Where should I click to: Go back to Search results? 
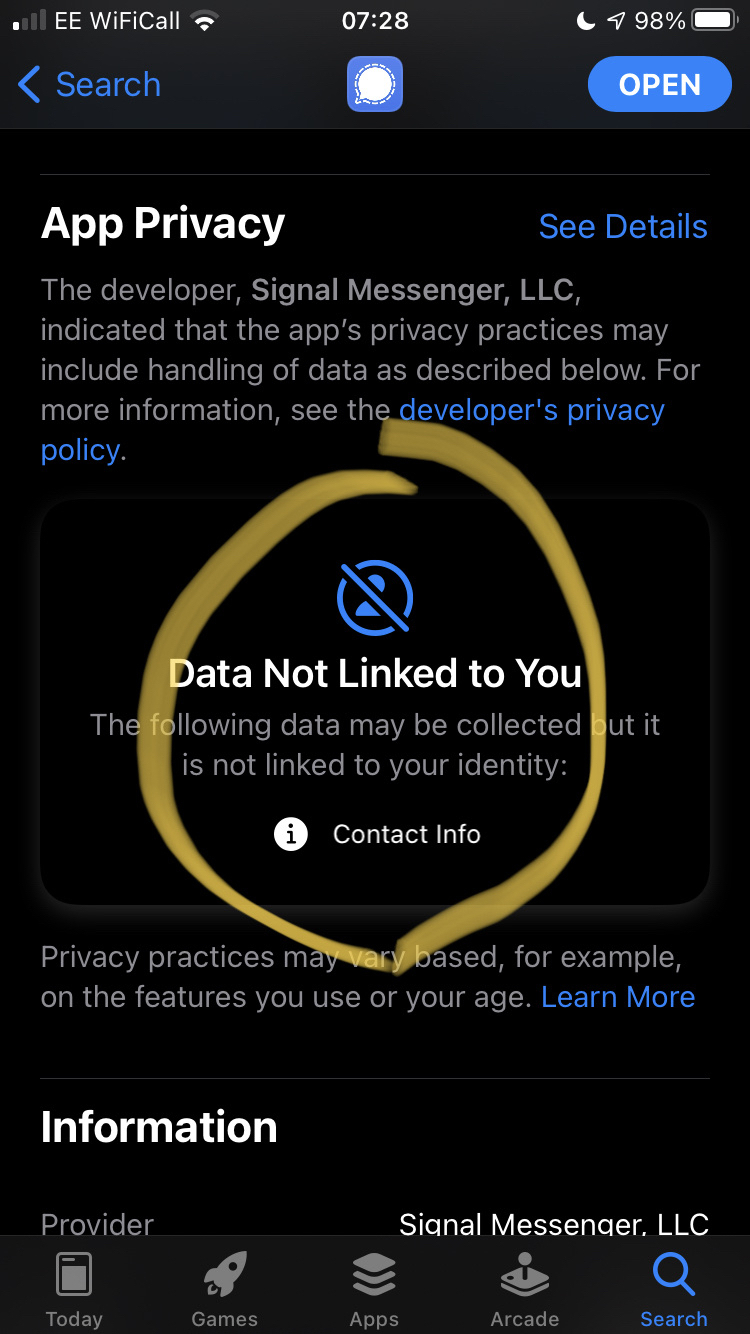point(89,85)
